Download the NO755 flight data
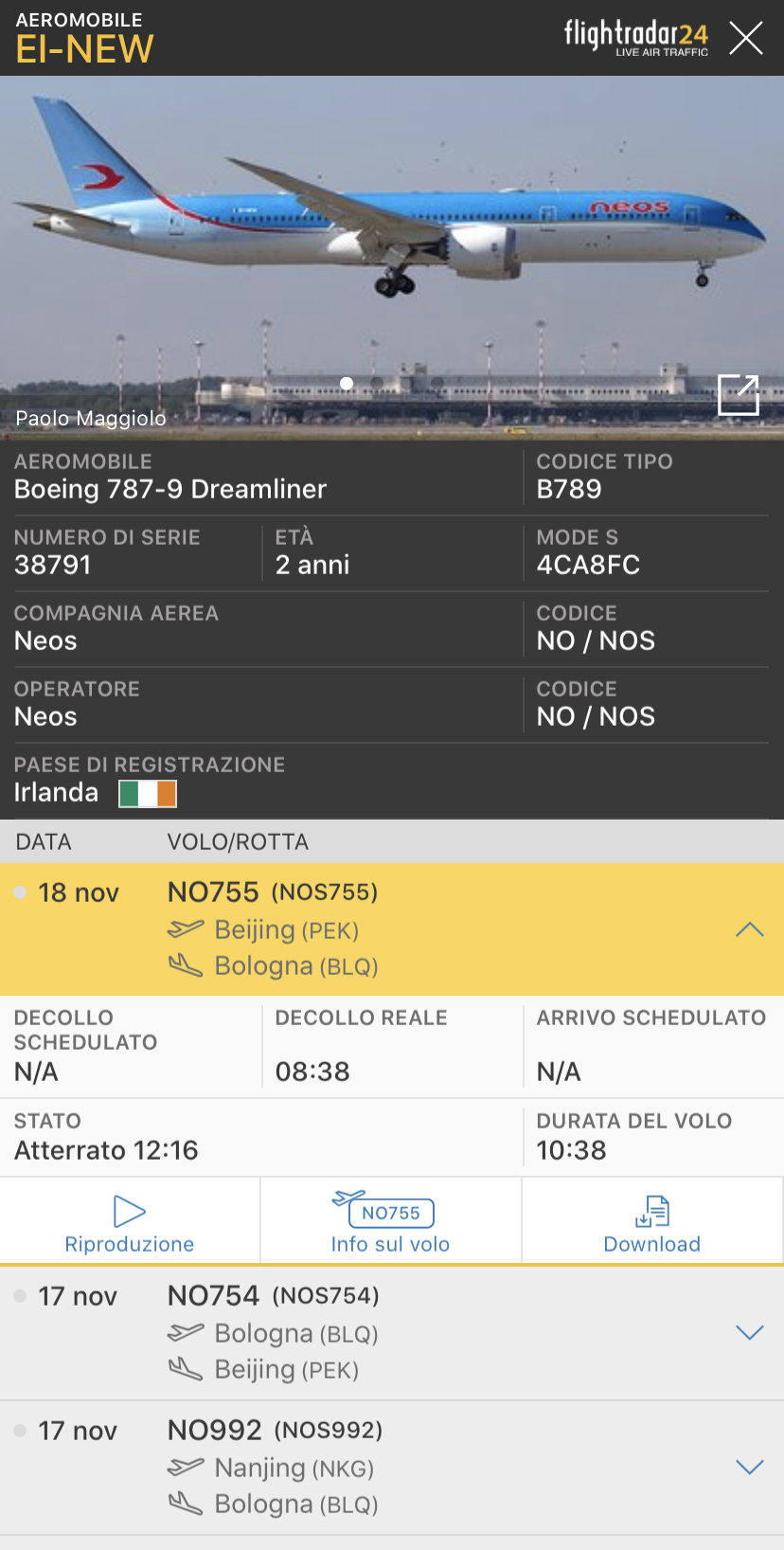This screenshot has height=1550, width=784. (652, 1223)
